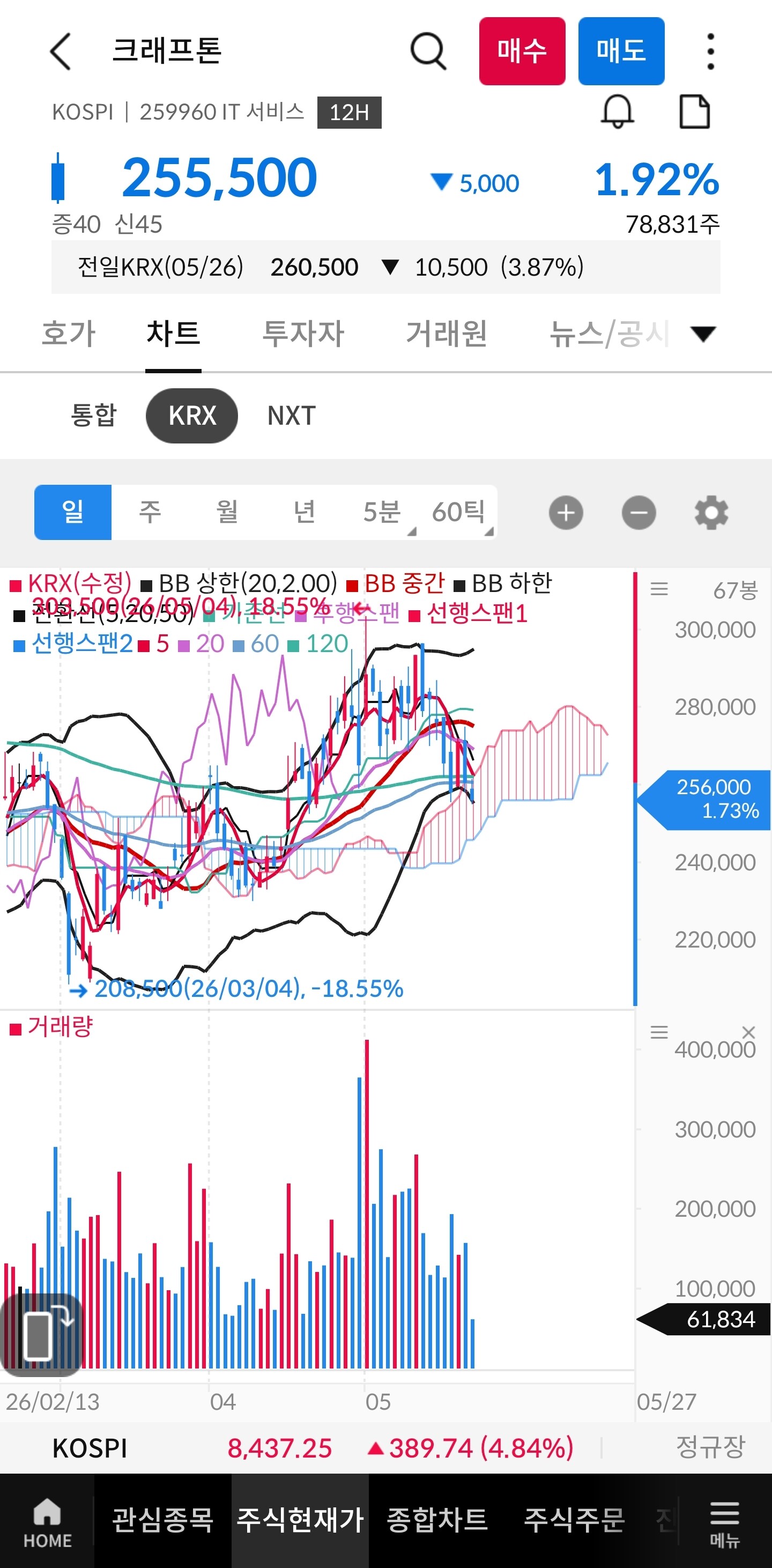The image size is (772, 1568).
Task: Switch to the 거래원 tab
Action: [447, 334]
